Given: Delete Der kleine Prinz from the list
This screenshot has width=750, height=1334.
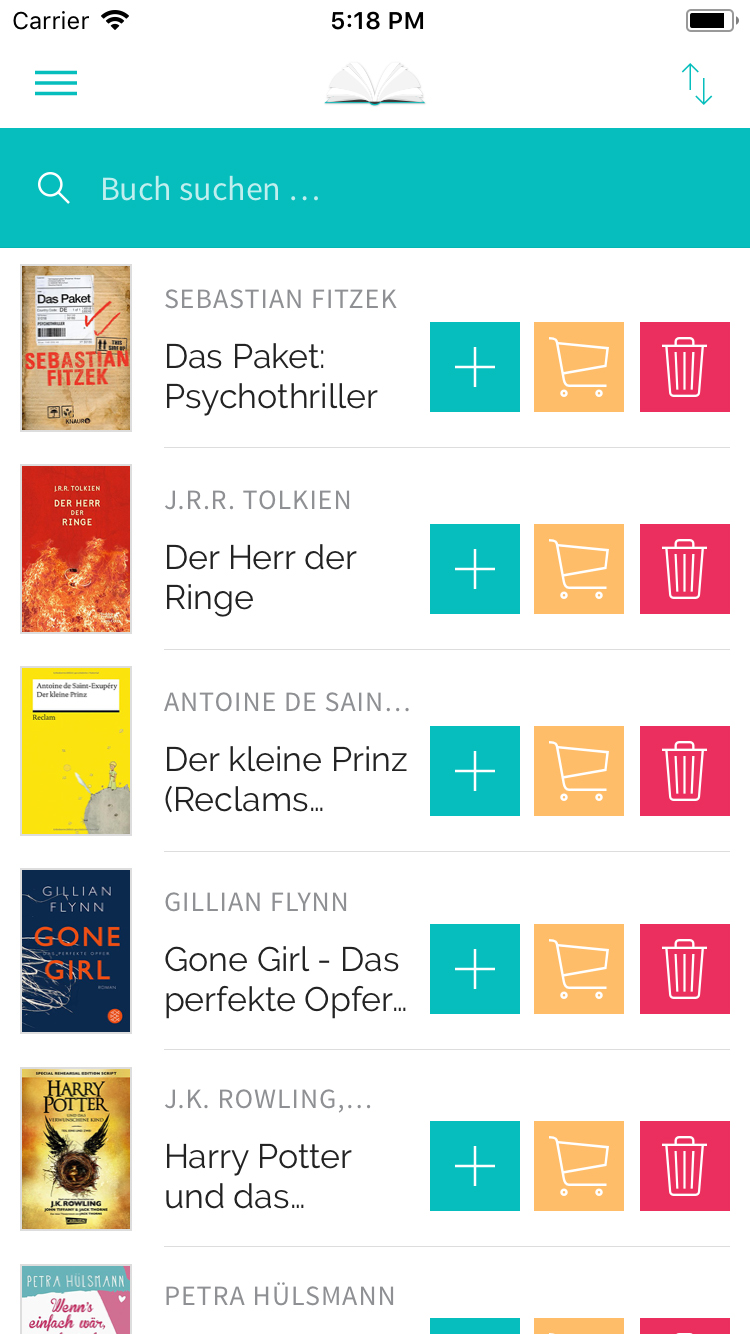Looking at the screenshot, I should point(685,771).
